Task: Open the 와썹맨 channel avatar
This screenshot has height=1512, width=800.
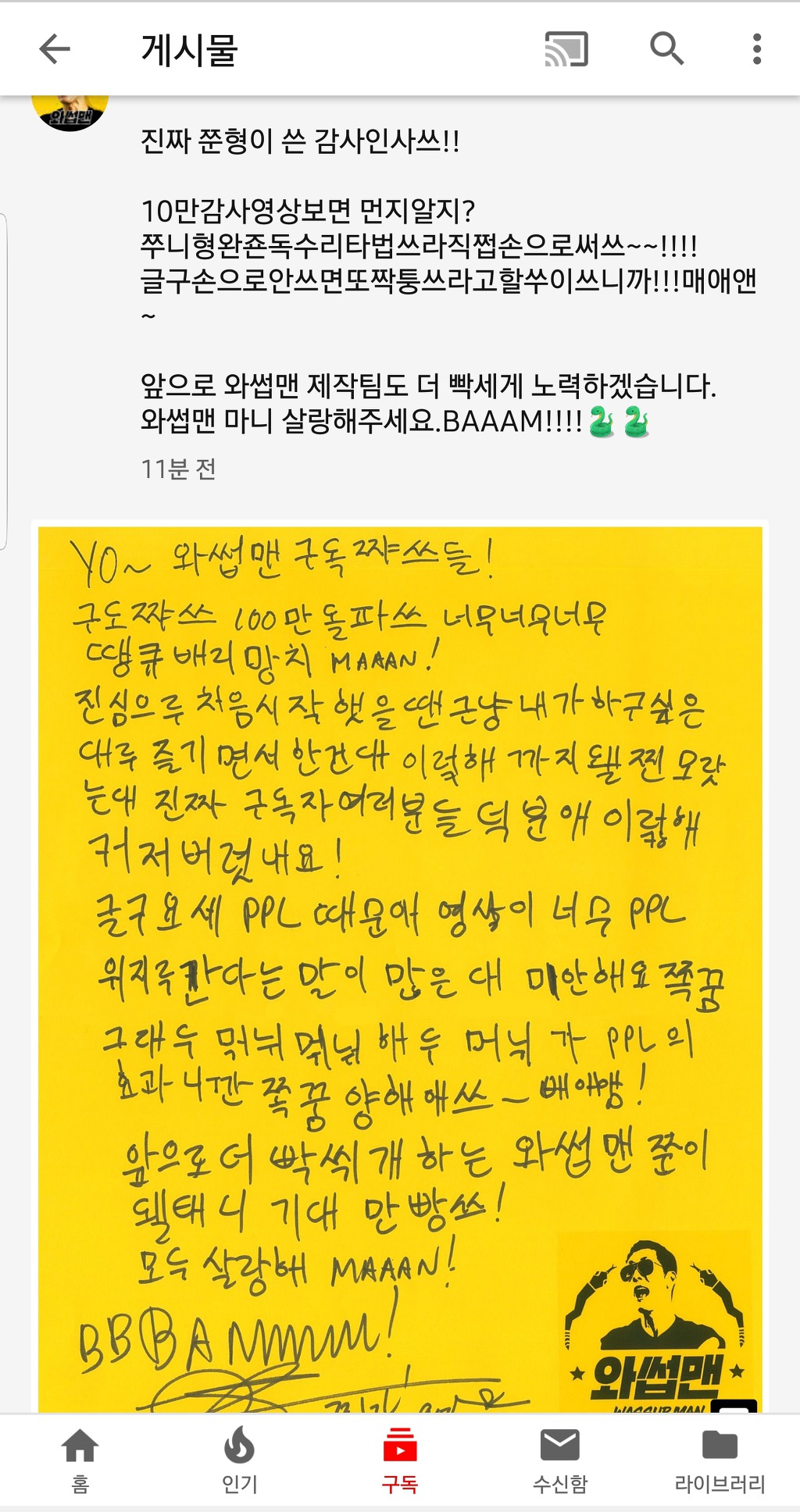Action: (x=70, y=112)
